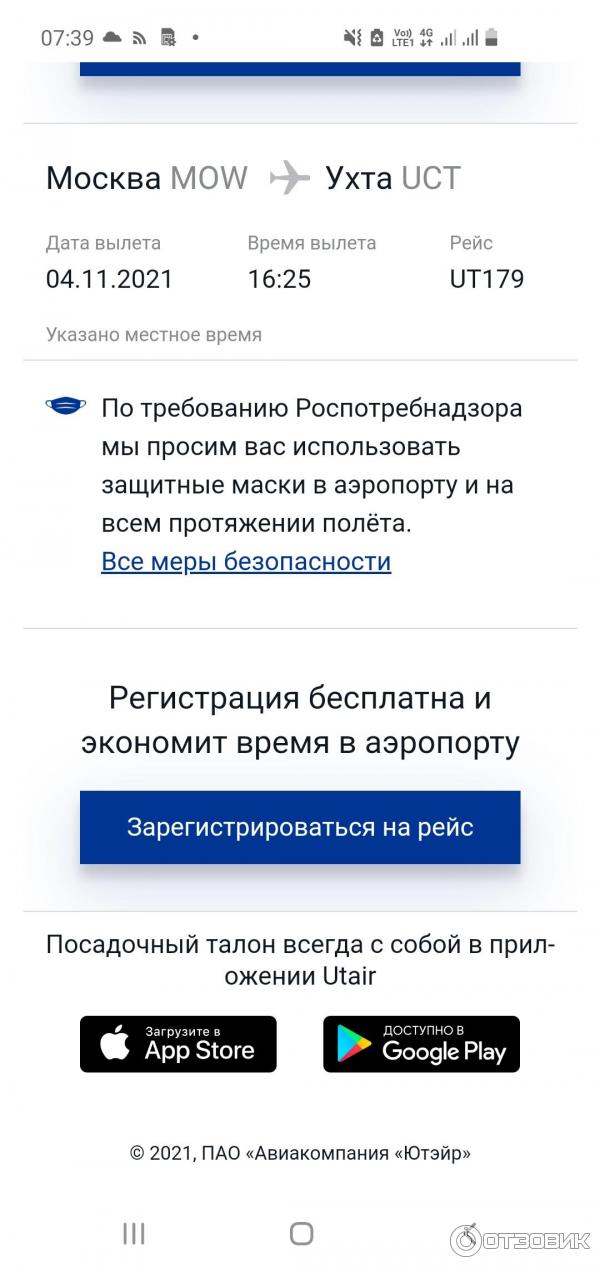Open the Все меры безопасности link
This screenshot has width=600, height=1267.
point(246,561)
